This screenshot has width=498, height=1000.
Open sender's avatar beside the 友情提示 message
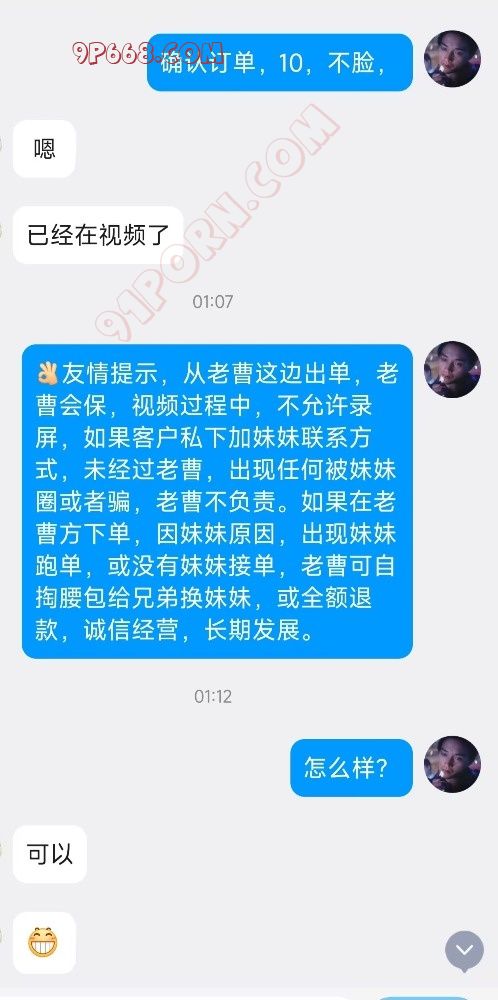click(452, 370)
